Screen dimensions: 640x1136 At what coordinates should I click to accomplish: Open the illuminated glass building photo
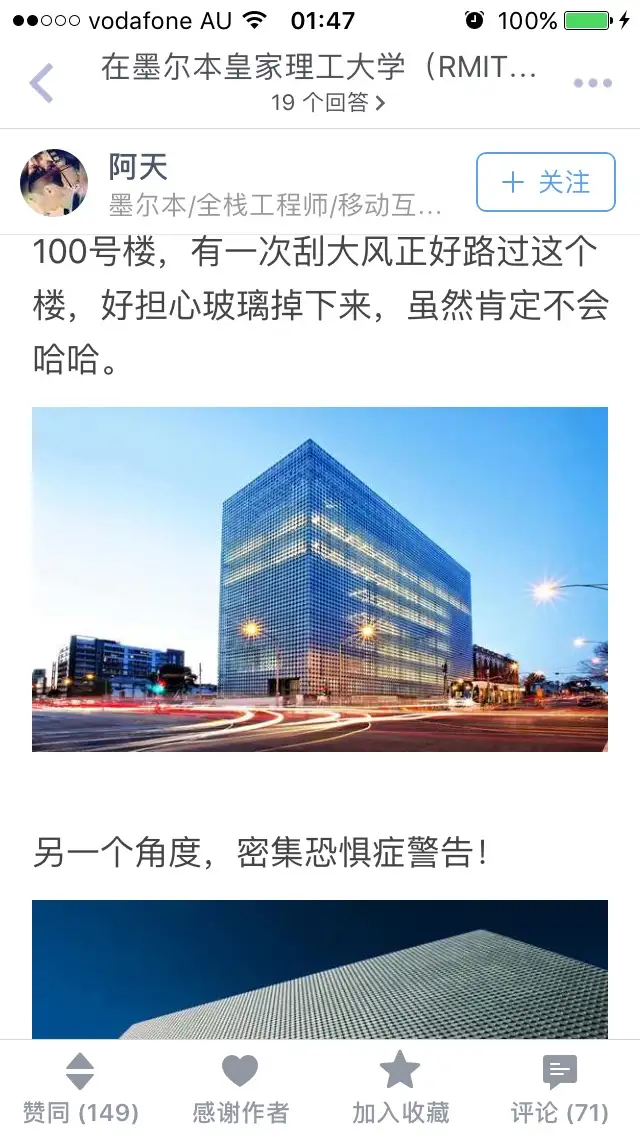pyautogui.click(x=320, y=579)
